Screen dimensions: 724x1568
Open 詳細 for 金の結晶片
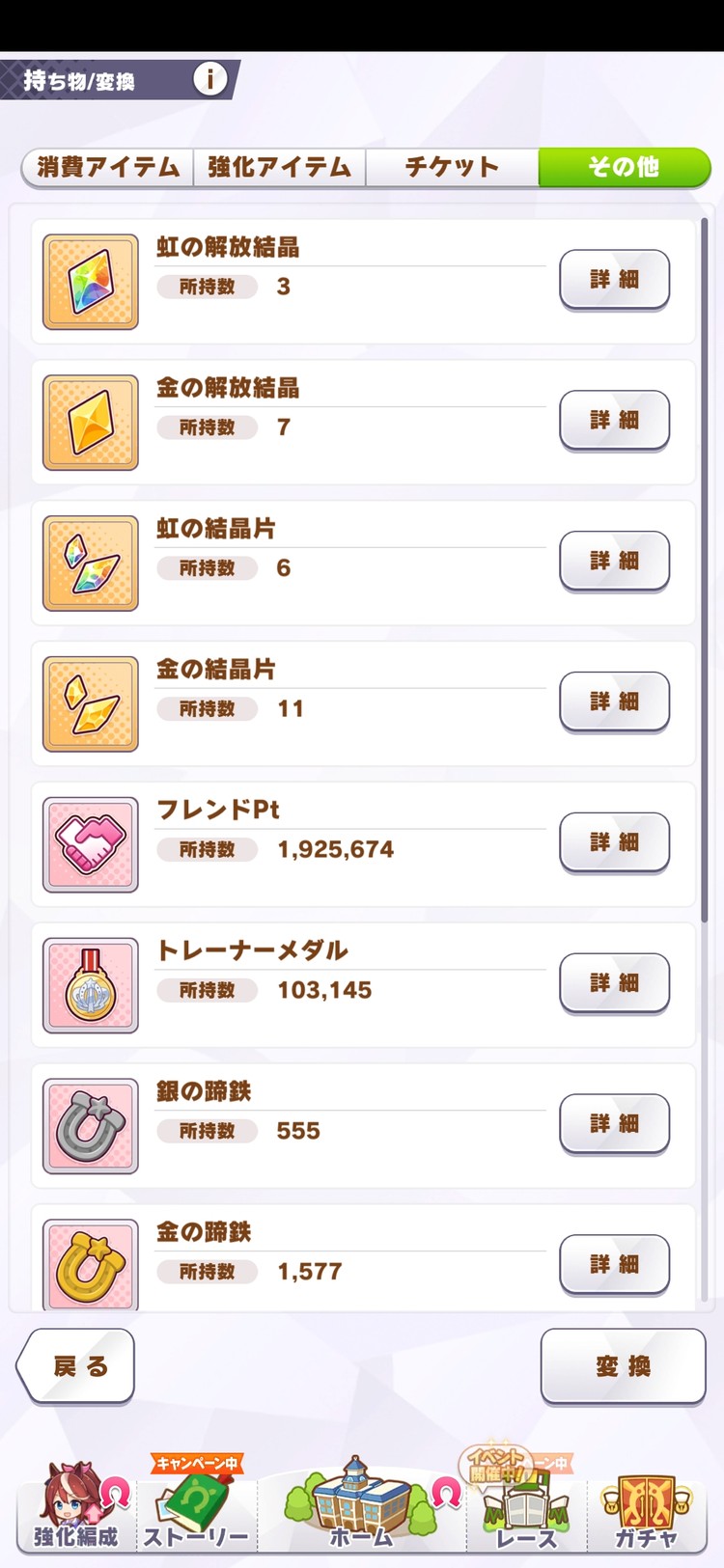click(x=613, y=702)
